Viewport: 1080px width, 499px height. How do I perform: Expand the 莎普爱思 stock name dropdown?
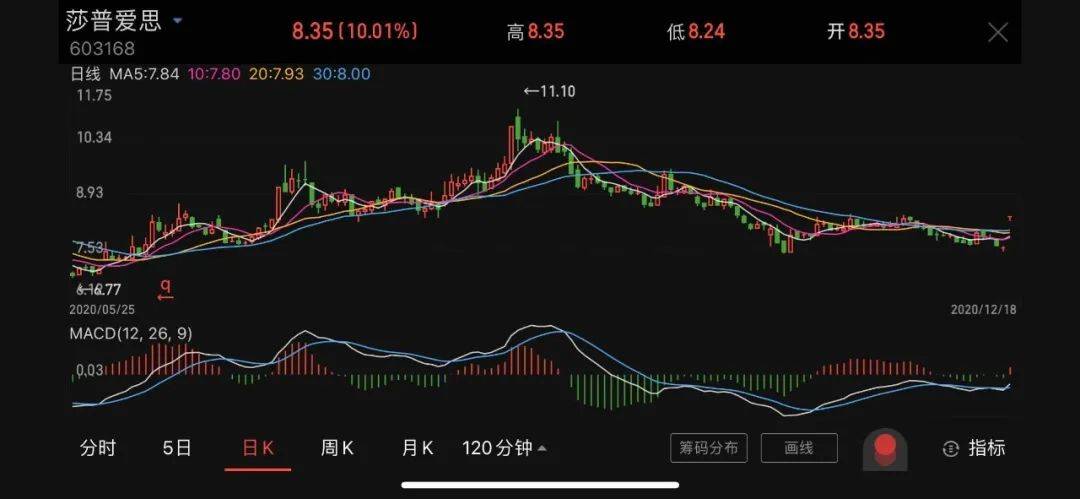click(177, 21)
